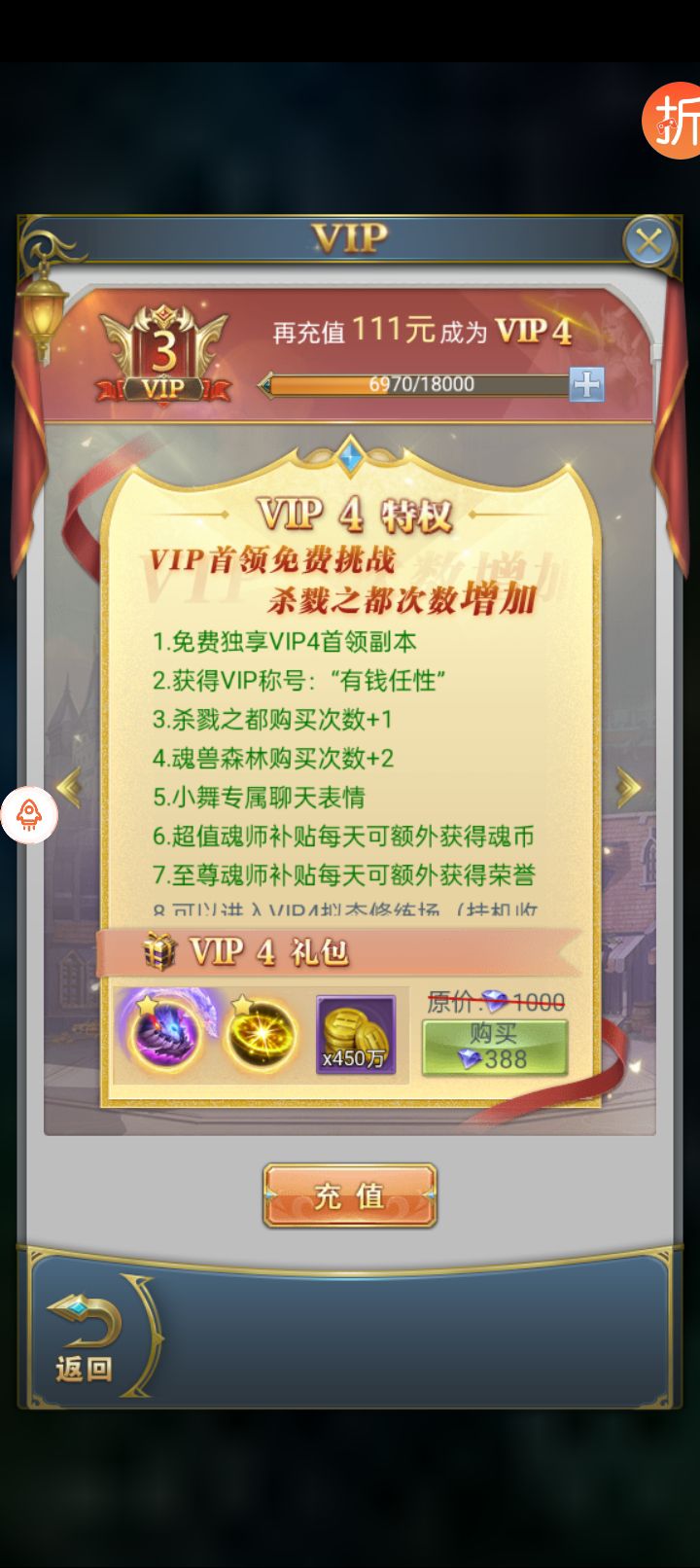Open the orange 折 discount floating icon
The height and width of the screenshot is (1568, 700).
click(x=674, y=121)
